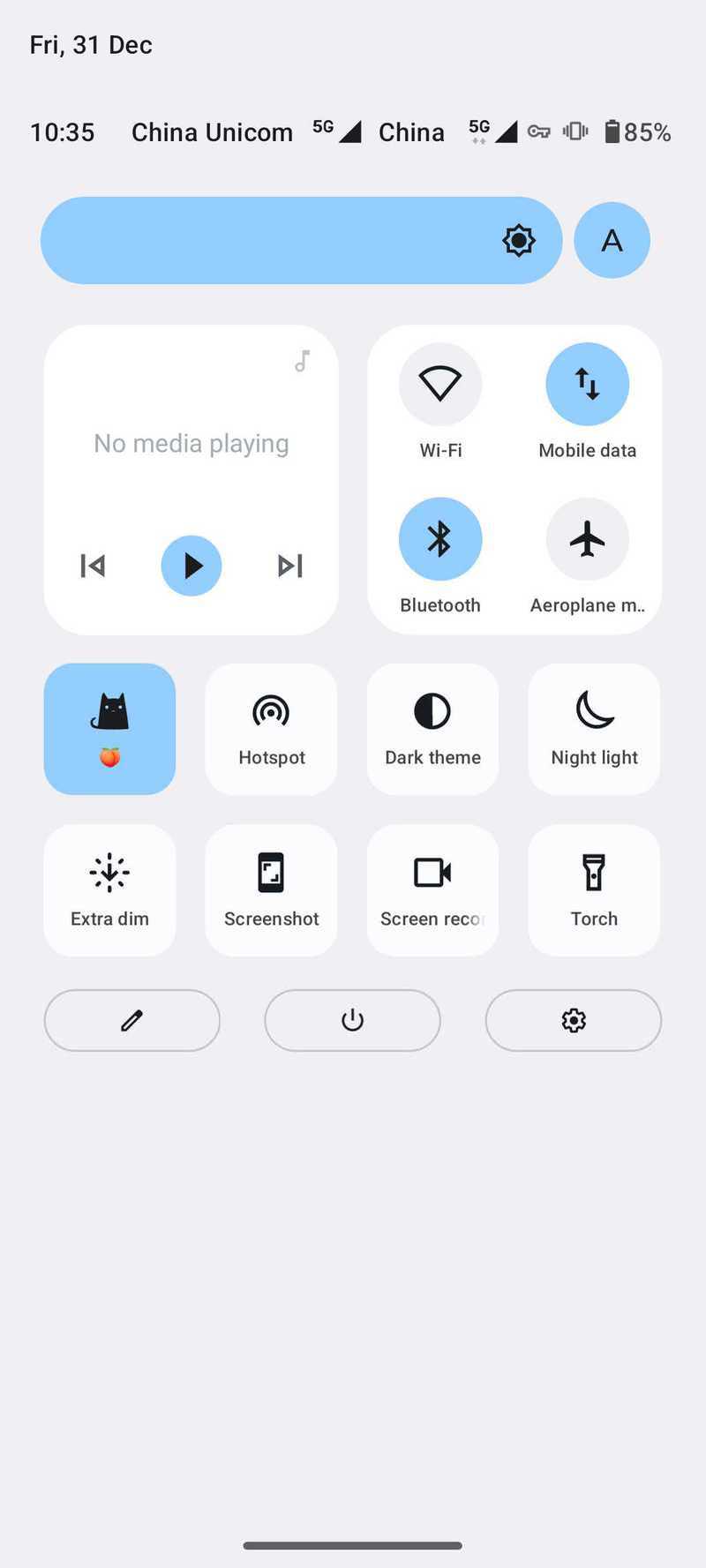The width and height of the screenshot is (706, 1568).
Task: Turn on the Torch
Action: 594,890
